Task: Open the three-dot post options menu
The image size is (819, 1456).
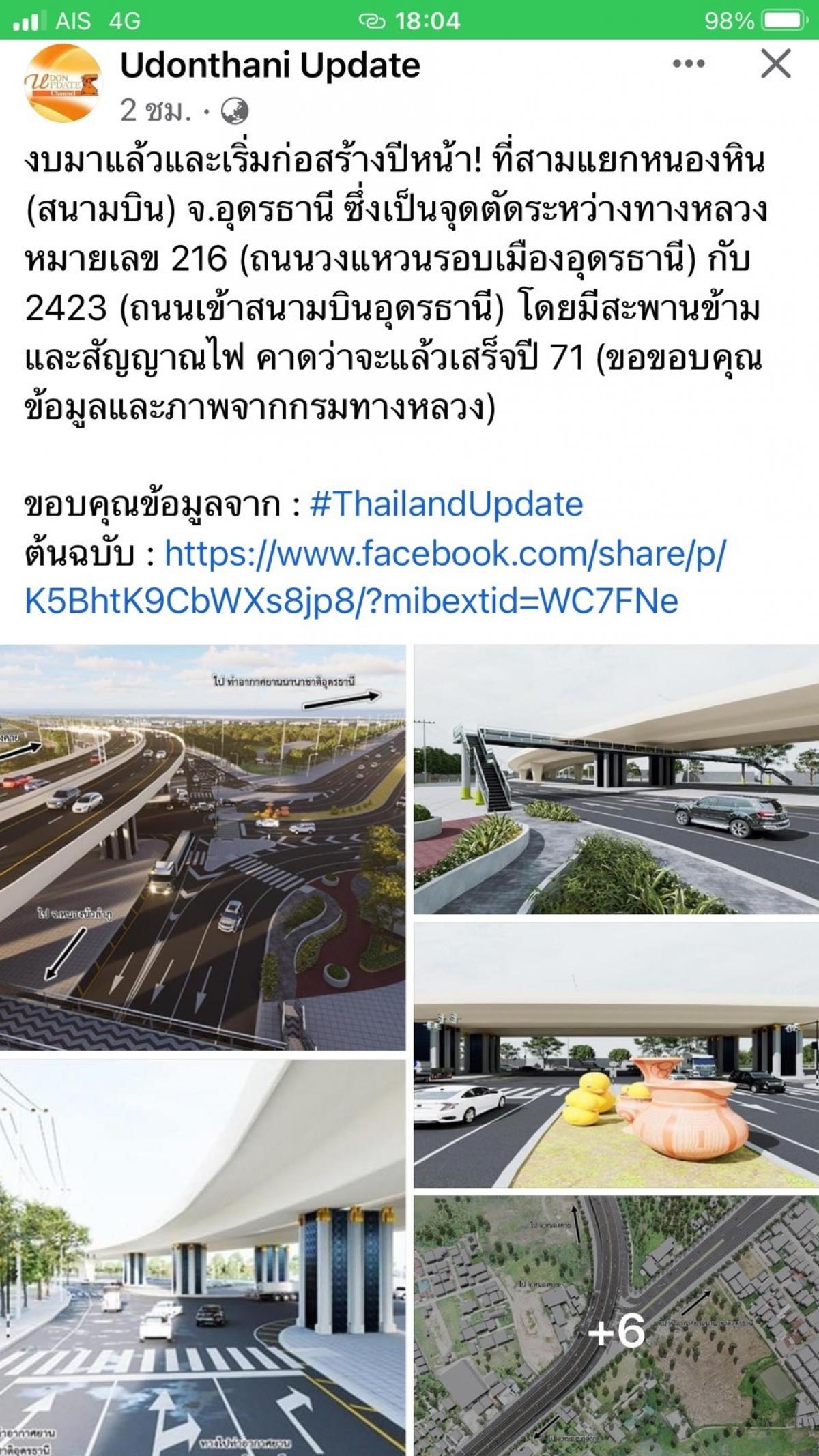Action: click(x=689, y=64)
